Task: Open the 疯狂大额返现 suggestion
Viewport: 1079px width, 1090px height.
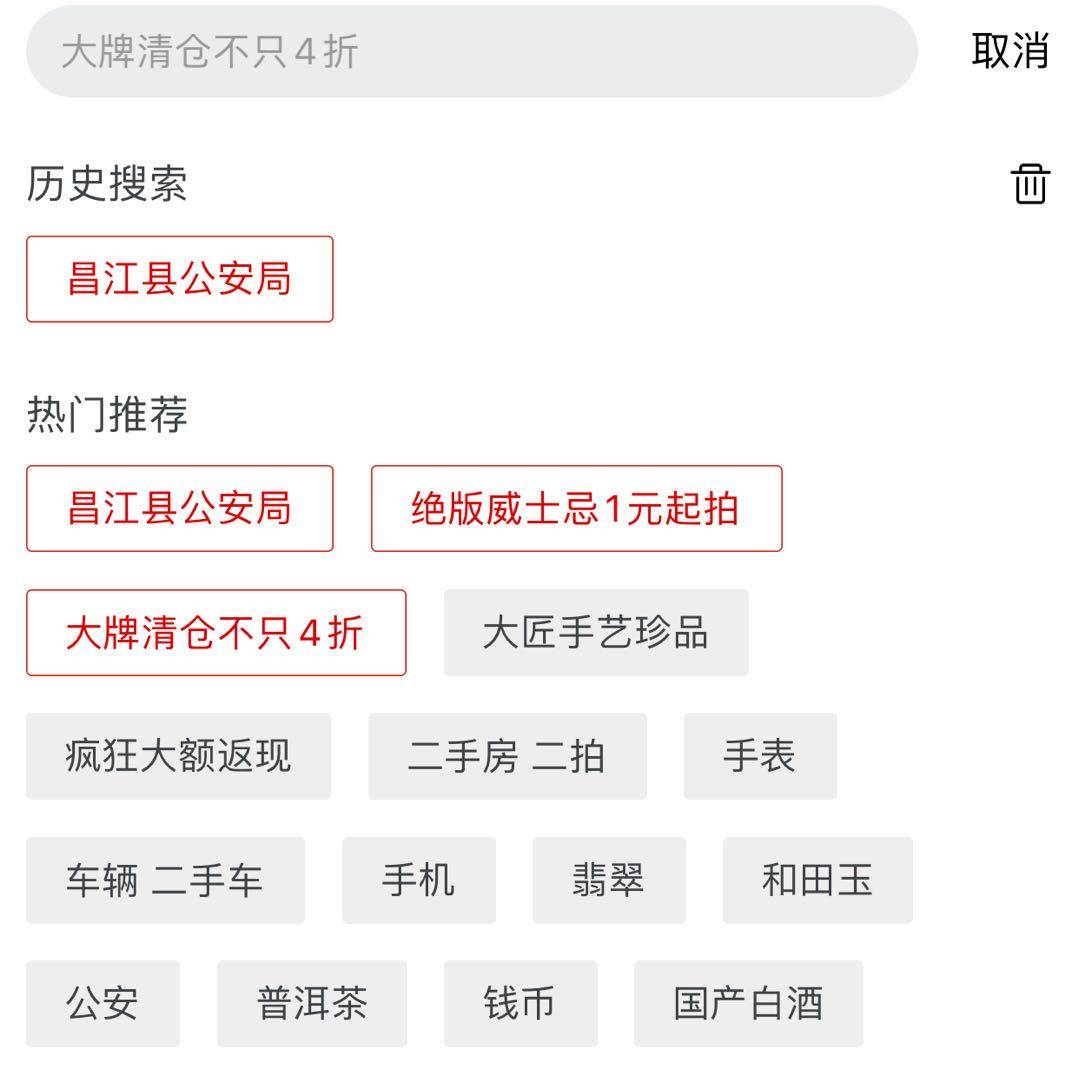Action: pos(178,756)
